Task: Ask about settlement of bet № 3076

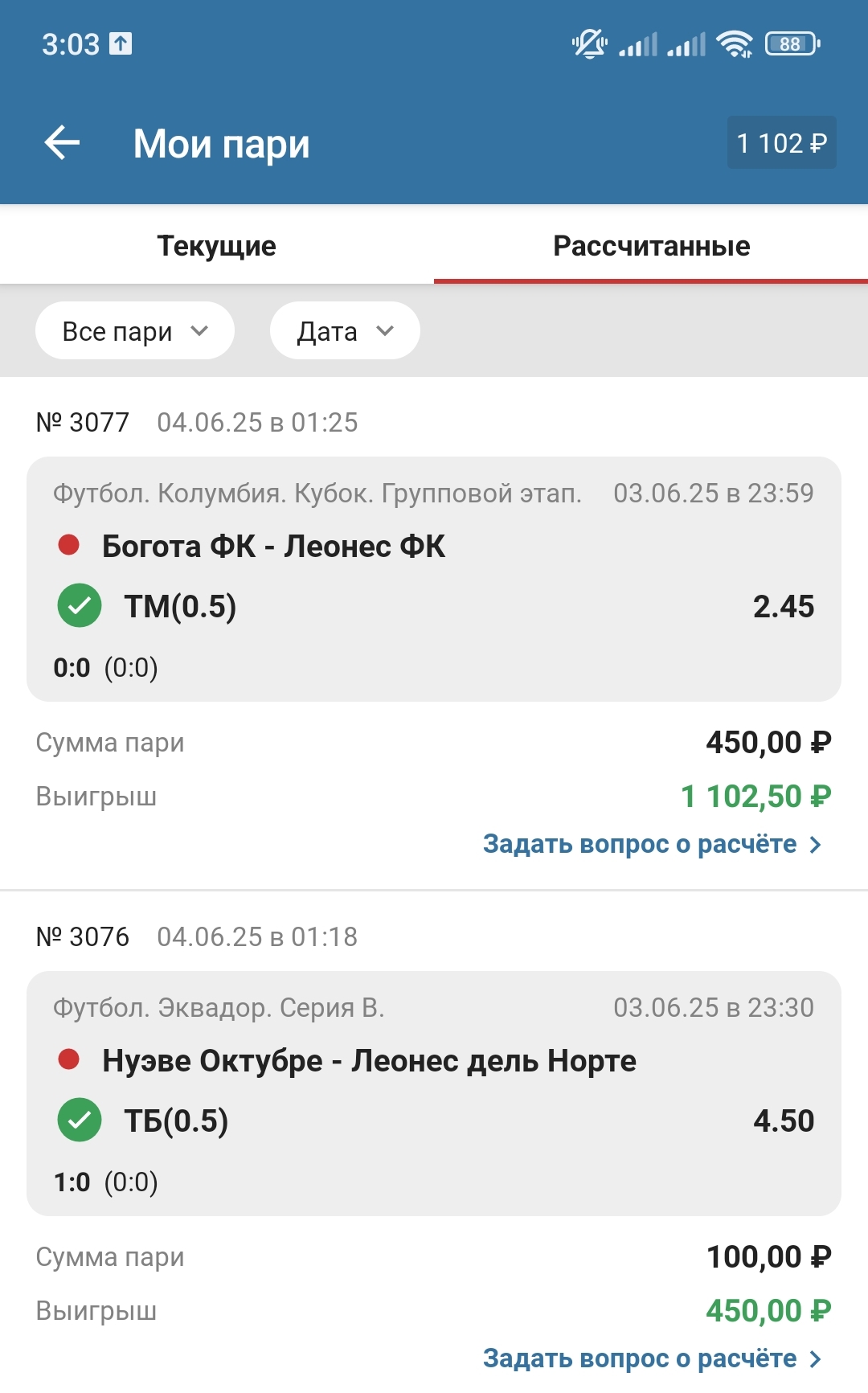Action: tap(652, 1358)
